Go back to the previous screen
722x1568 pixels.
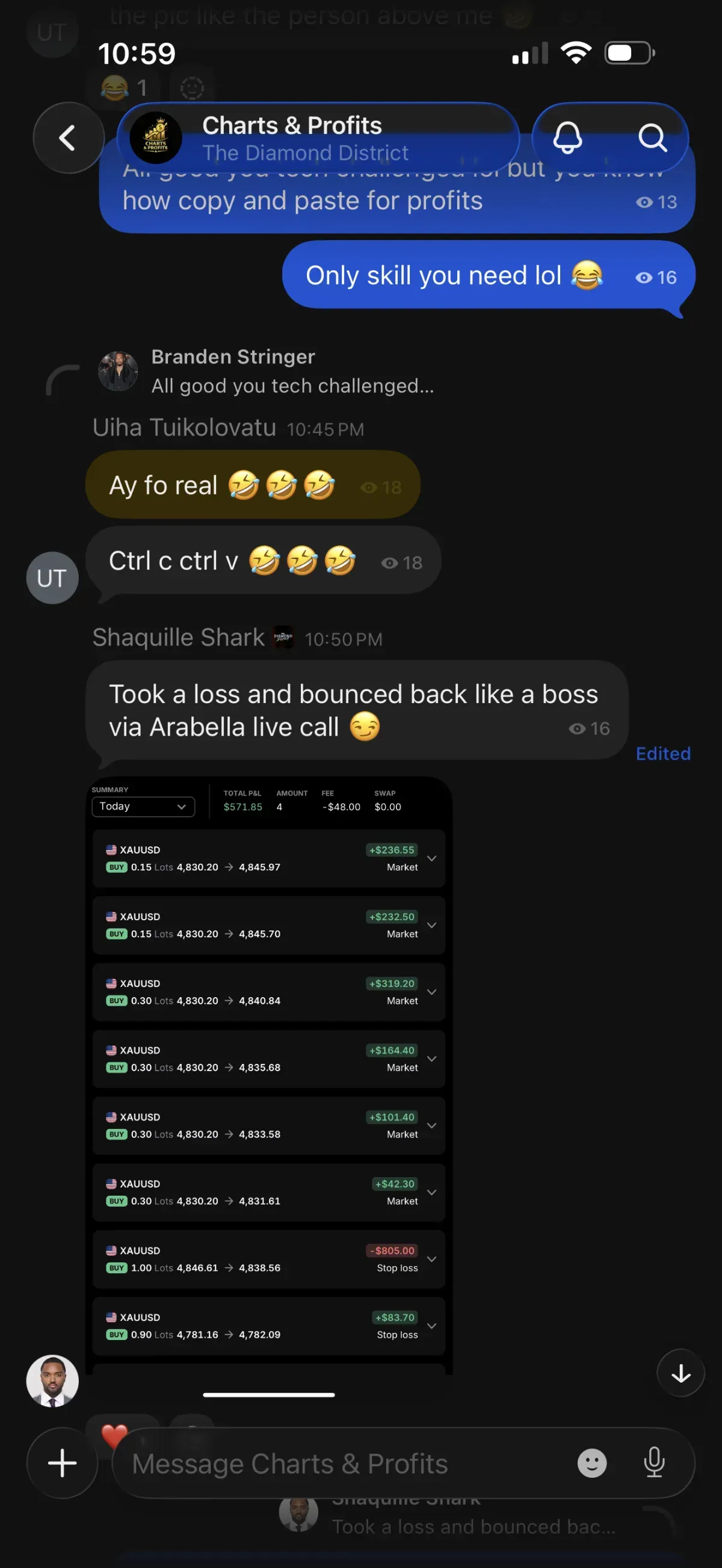point(68,138)
